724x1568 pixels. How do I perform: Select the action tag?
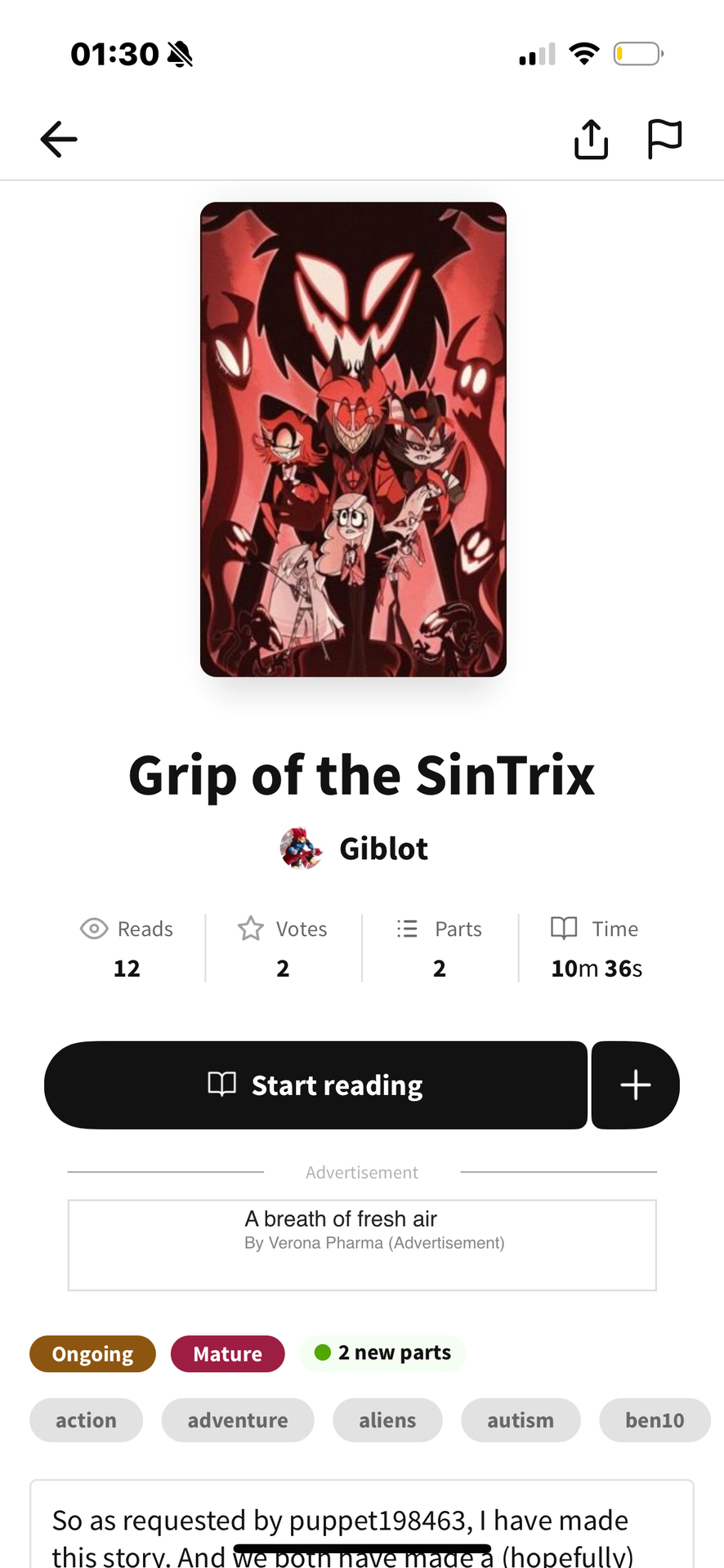coord(86,1420)
